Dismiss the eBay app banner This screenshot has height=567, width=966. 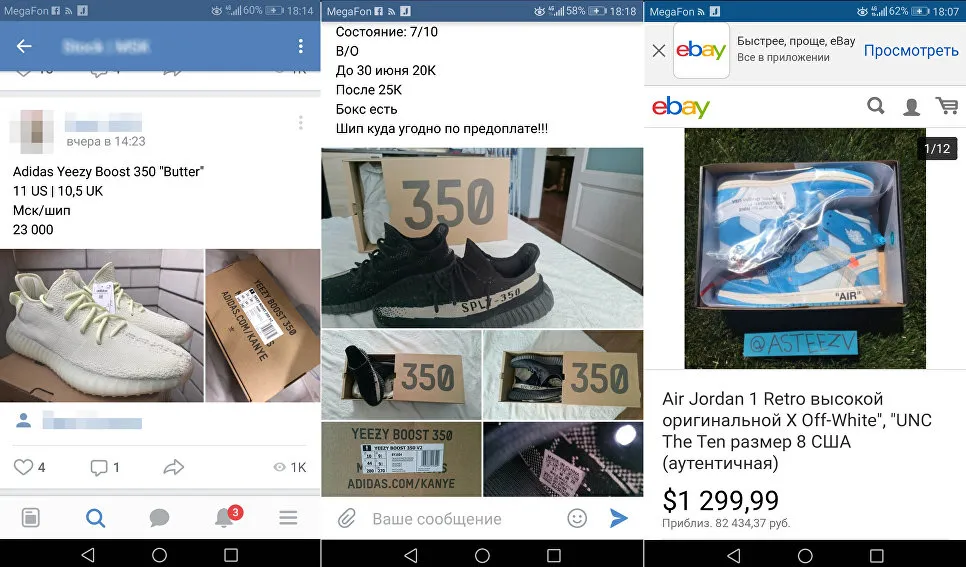coord(659,51)
